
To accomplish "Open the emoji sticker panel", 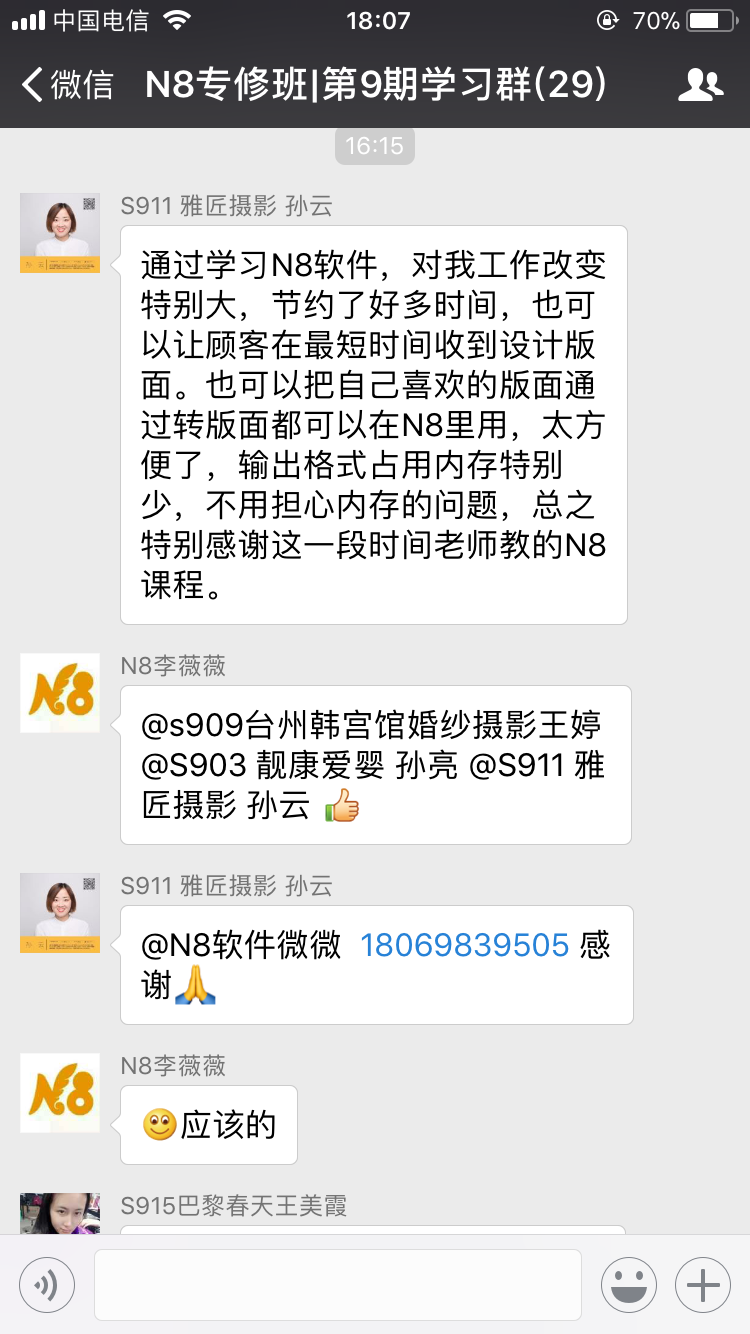I will click(629, 1285).
